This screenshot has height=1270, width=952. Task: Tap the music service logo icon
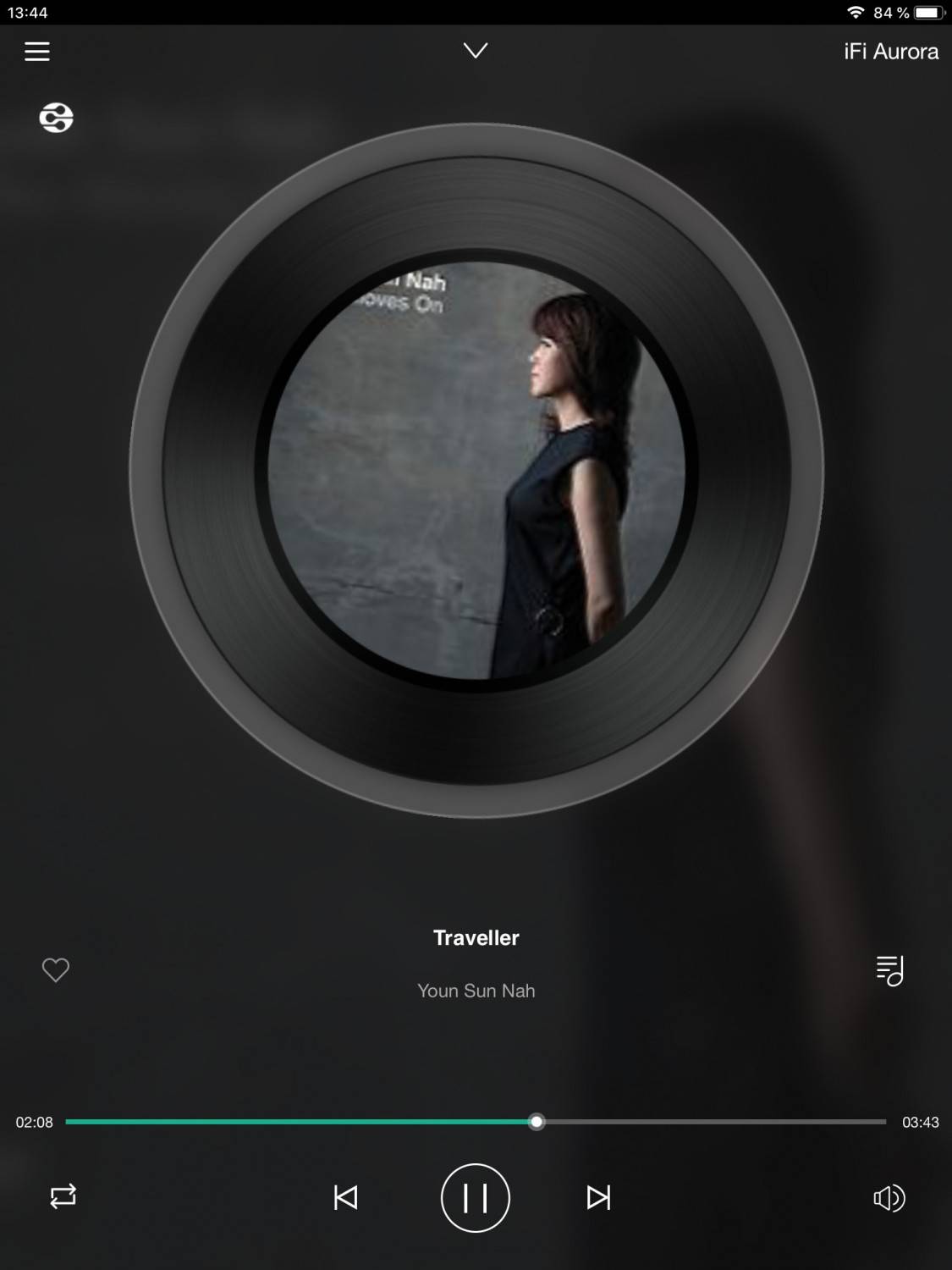pos(56,118)
